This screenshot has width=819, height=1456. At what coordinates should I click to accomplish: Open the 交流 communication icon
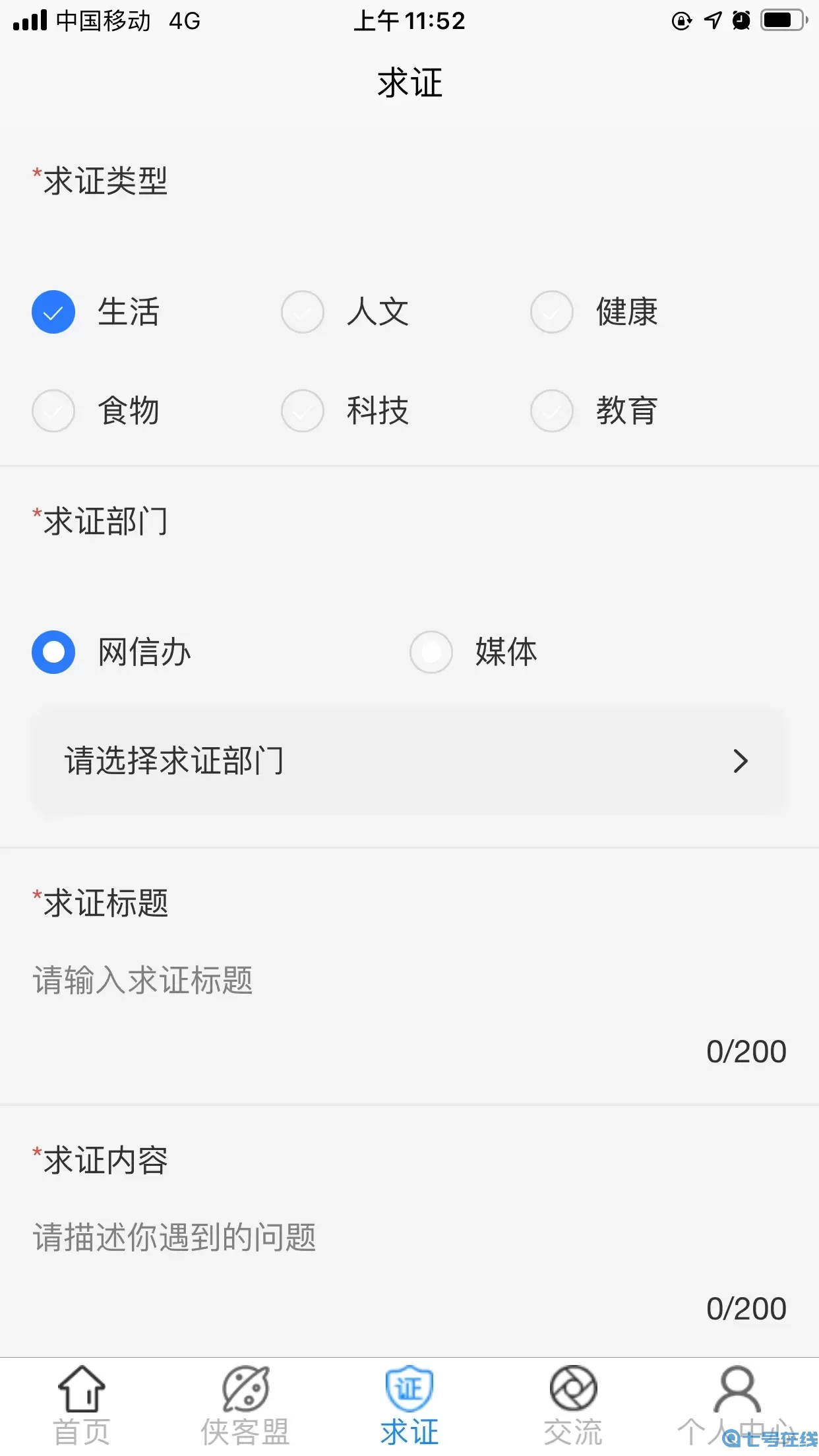pos(573,1387)
